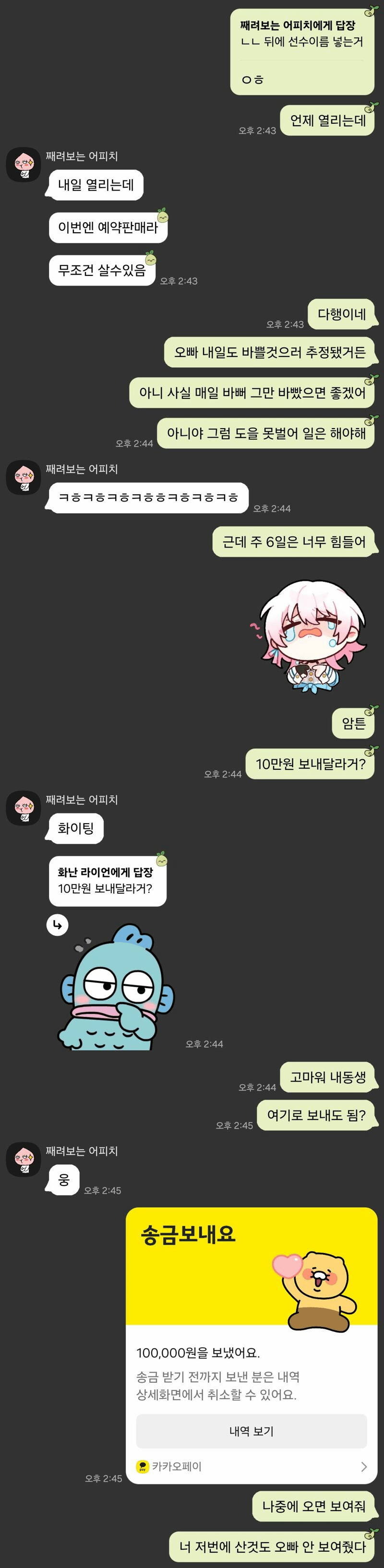This screenshot has height=1568, width=384.
Task: Open the profile picture above '내일 열리는데'
Action: click(23, 164)
